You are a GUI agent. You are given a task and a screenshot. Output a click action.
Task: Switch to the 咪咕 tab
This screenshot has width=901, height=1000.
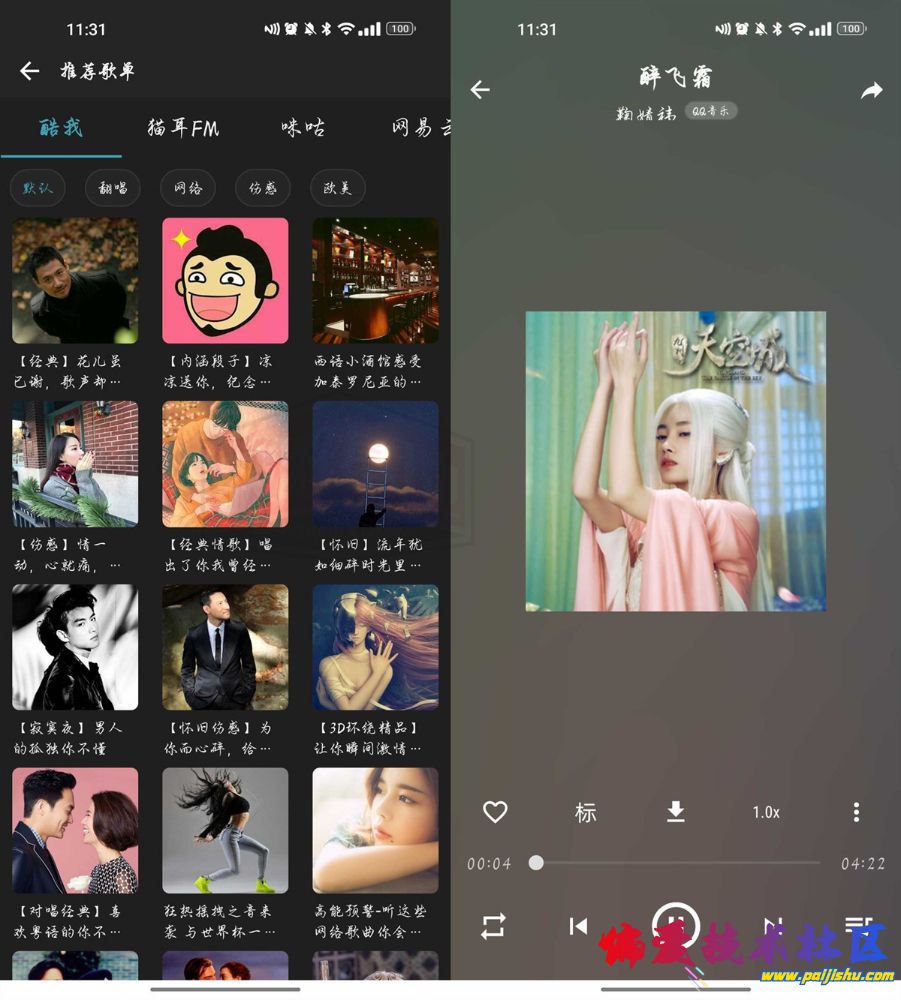point(303,128)
